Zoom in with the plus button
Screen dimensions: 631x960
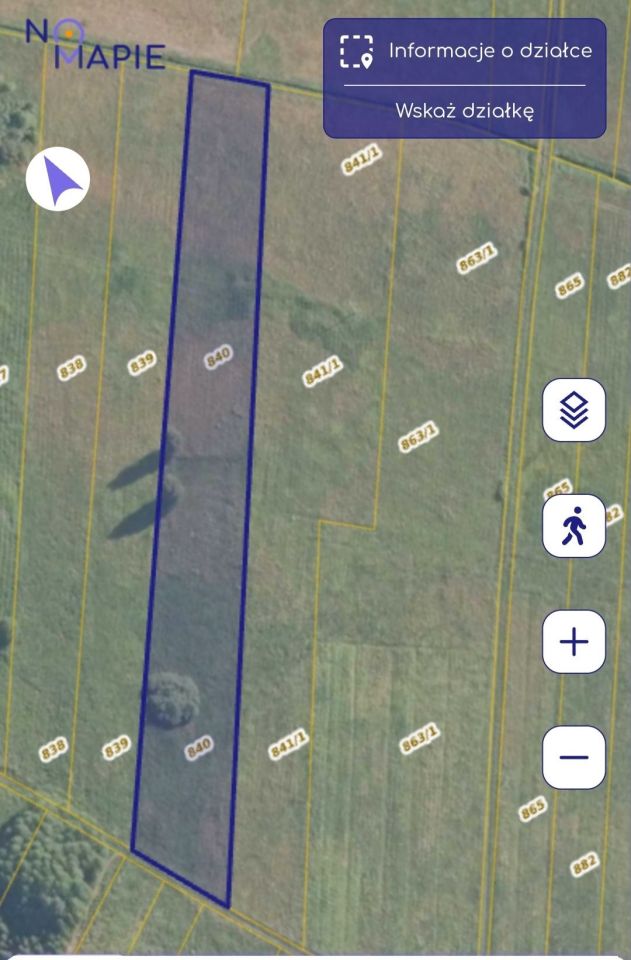(x=574, y=641)
